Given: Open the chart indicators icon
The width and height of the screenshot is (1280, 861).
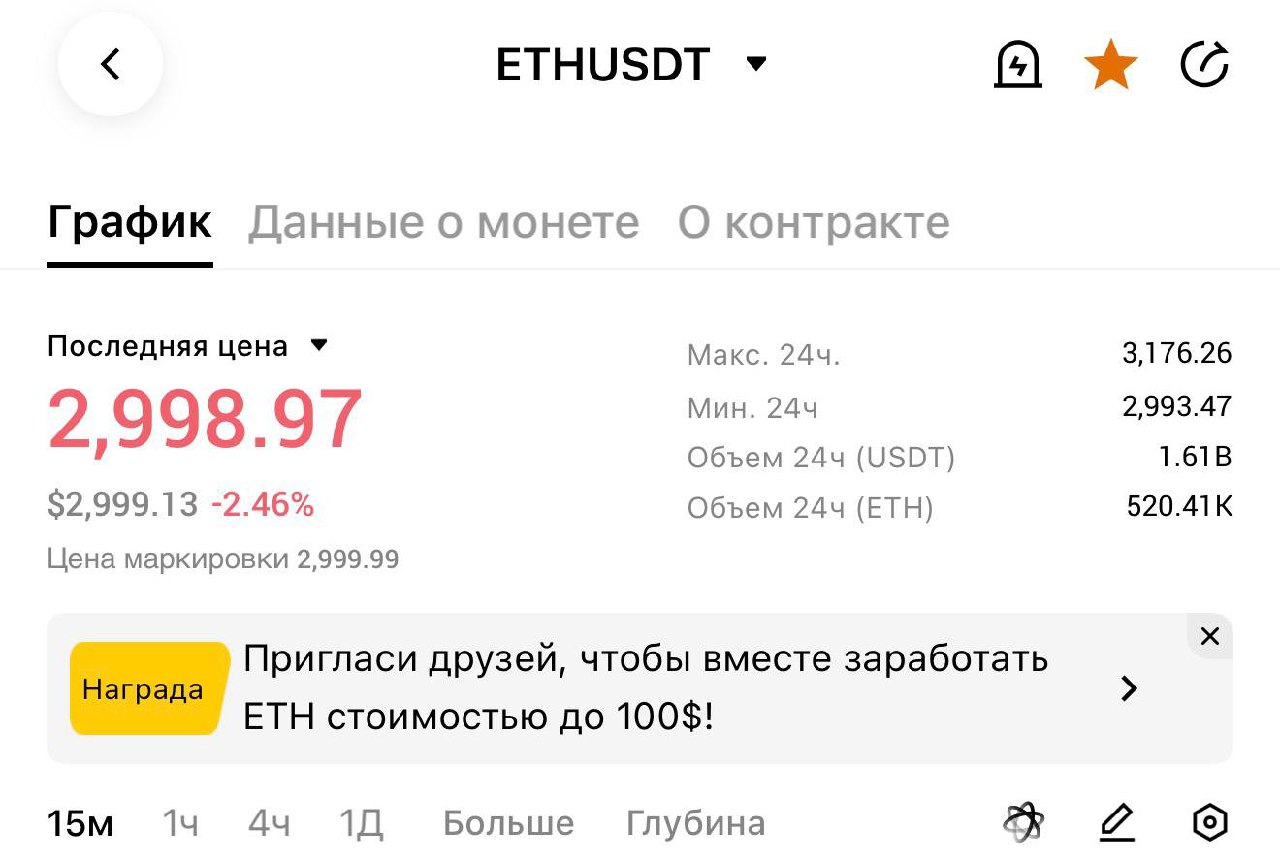Looking at the screenshot, I should (x=1023, y=823).
